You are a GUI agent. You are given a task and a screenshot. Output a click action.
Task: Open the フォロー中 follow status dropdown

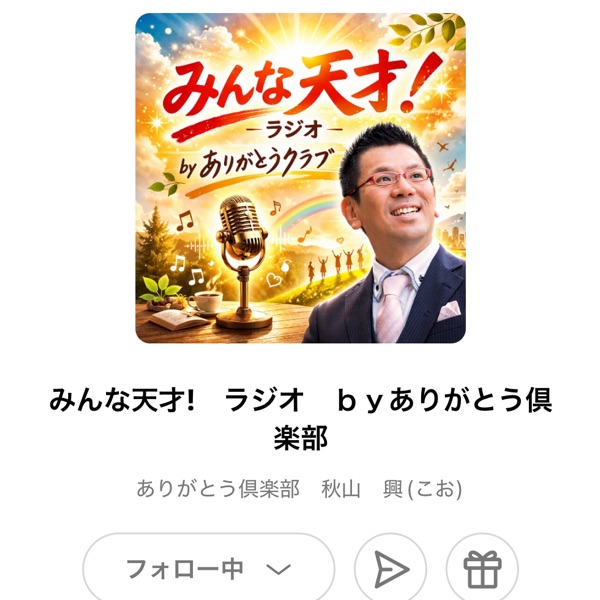(208, 570)
